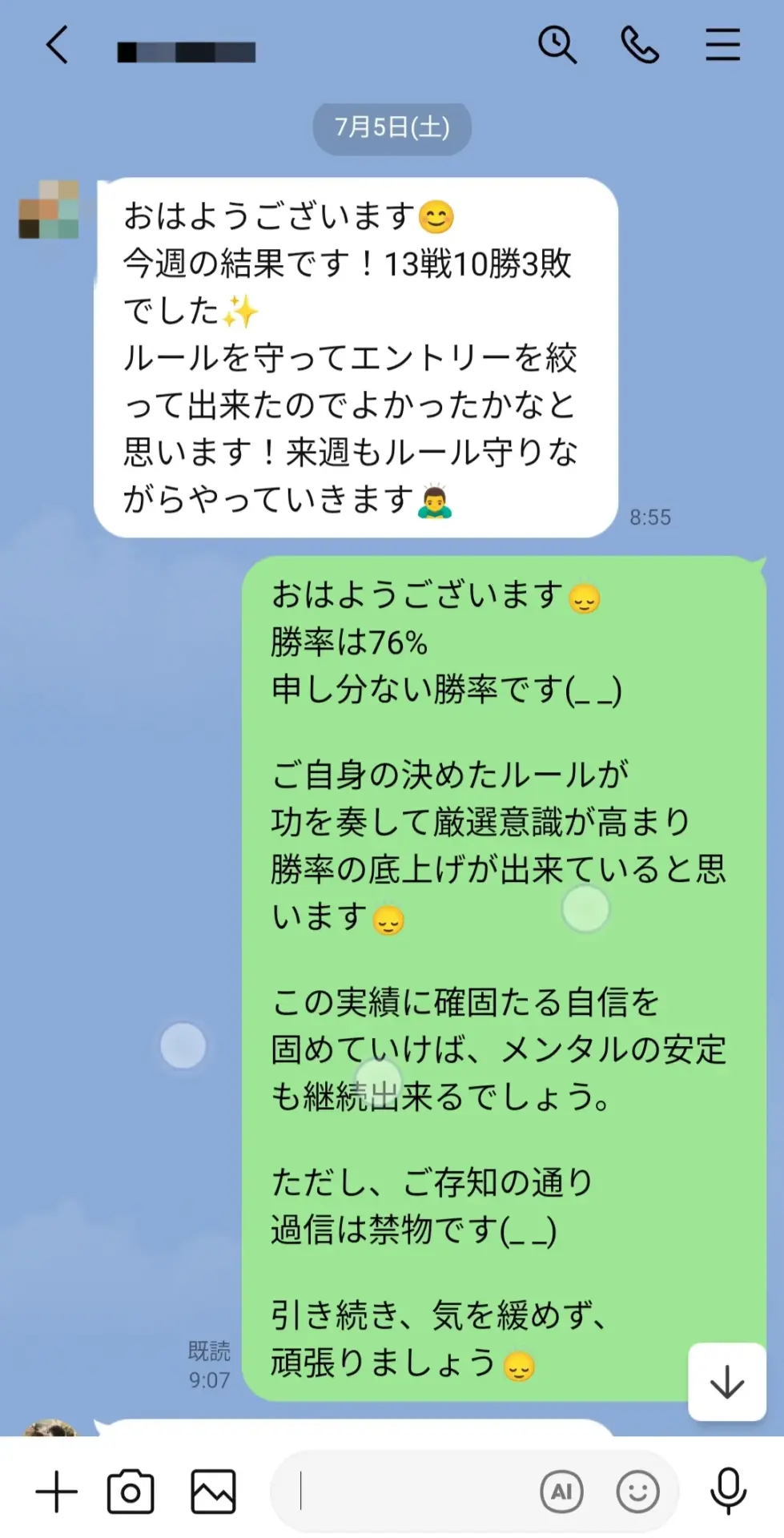784x1538 pixels.
Task: Tap the blurred contact name in the header
Action: 184,51
